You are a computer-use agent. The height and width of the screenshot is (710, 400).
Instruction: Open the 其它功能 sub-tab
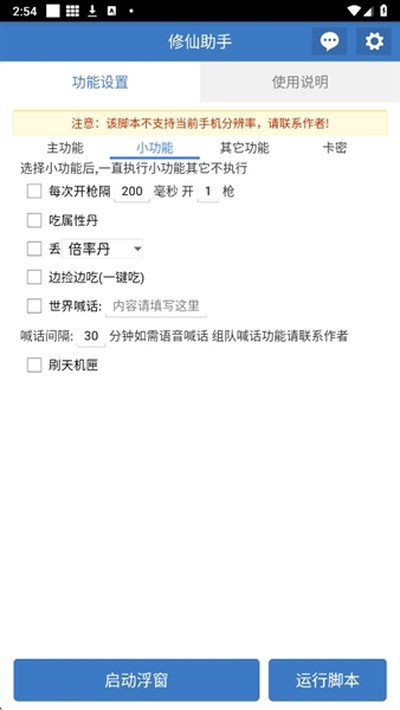point(245,148)
